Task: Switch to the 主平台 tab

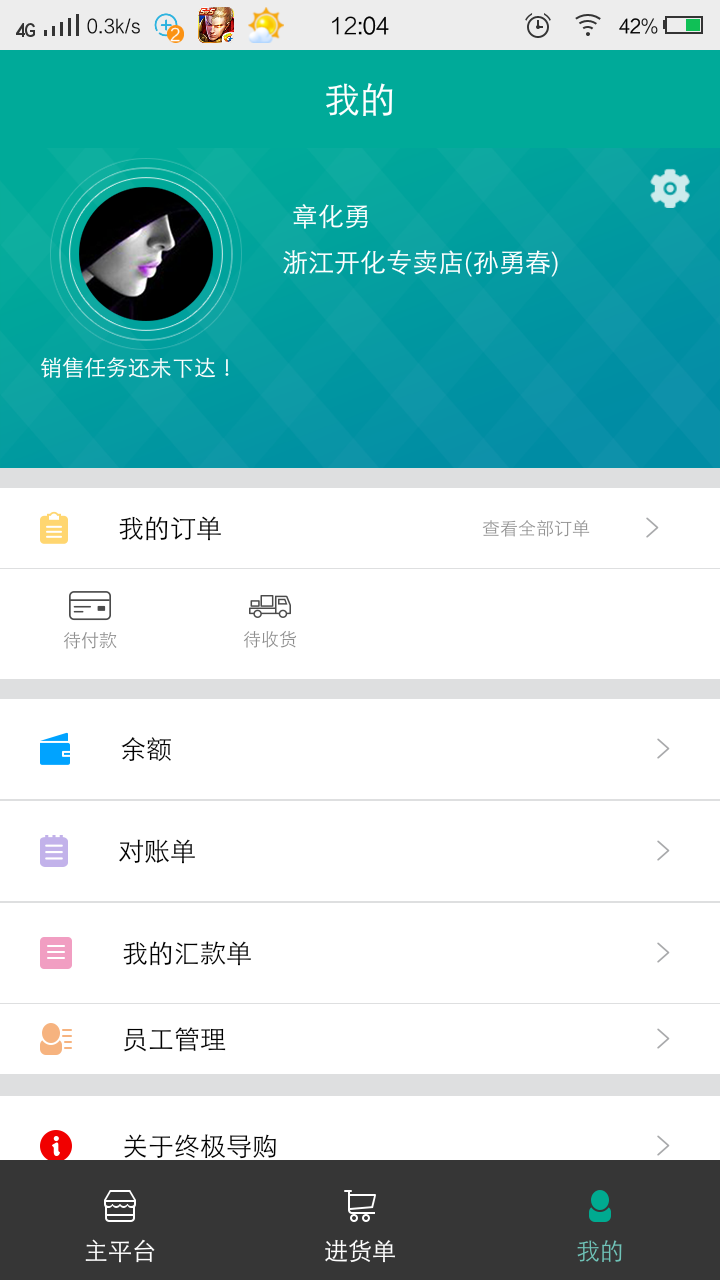Action: pos(120,1225)
